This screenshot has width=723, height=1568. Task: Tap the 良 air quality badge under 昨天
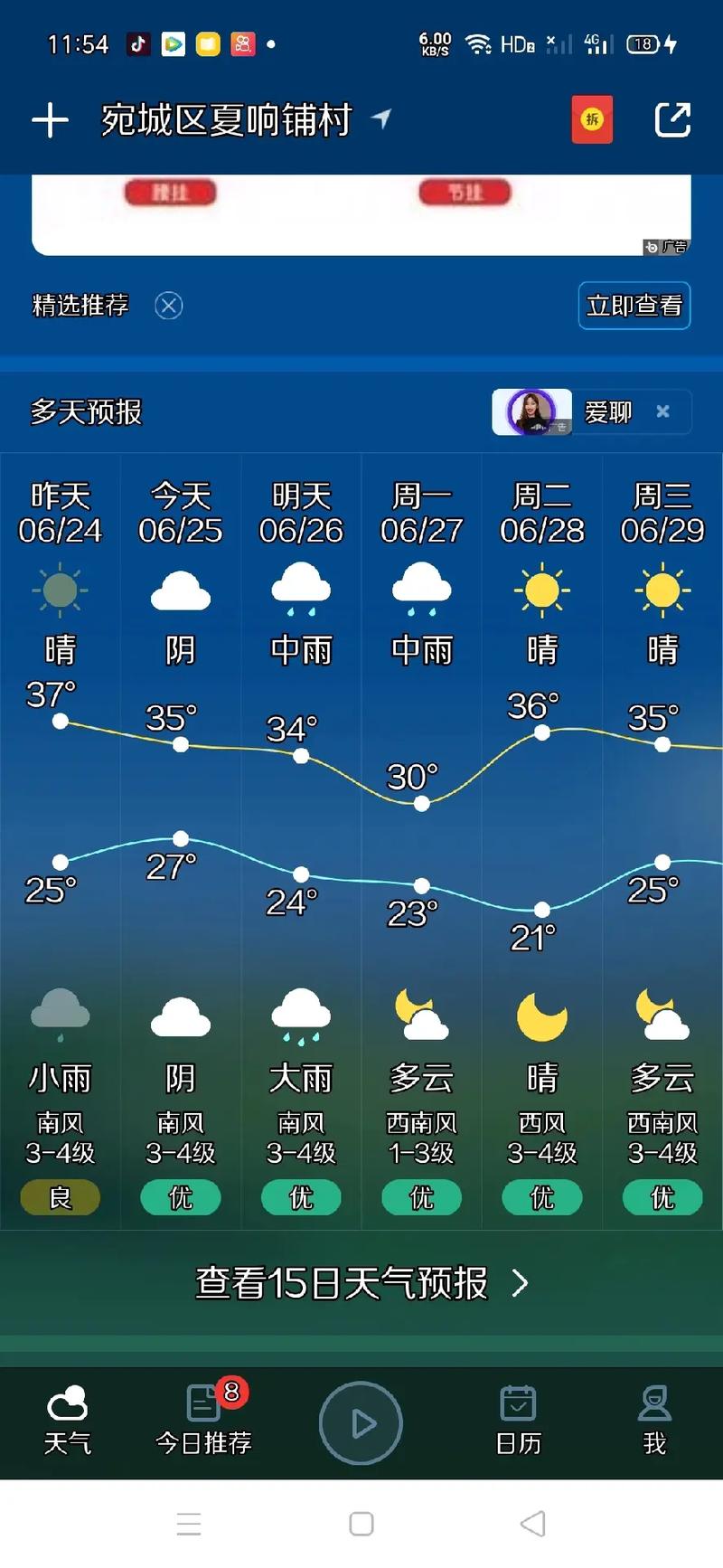59,1196
